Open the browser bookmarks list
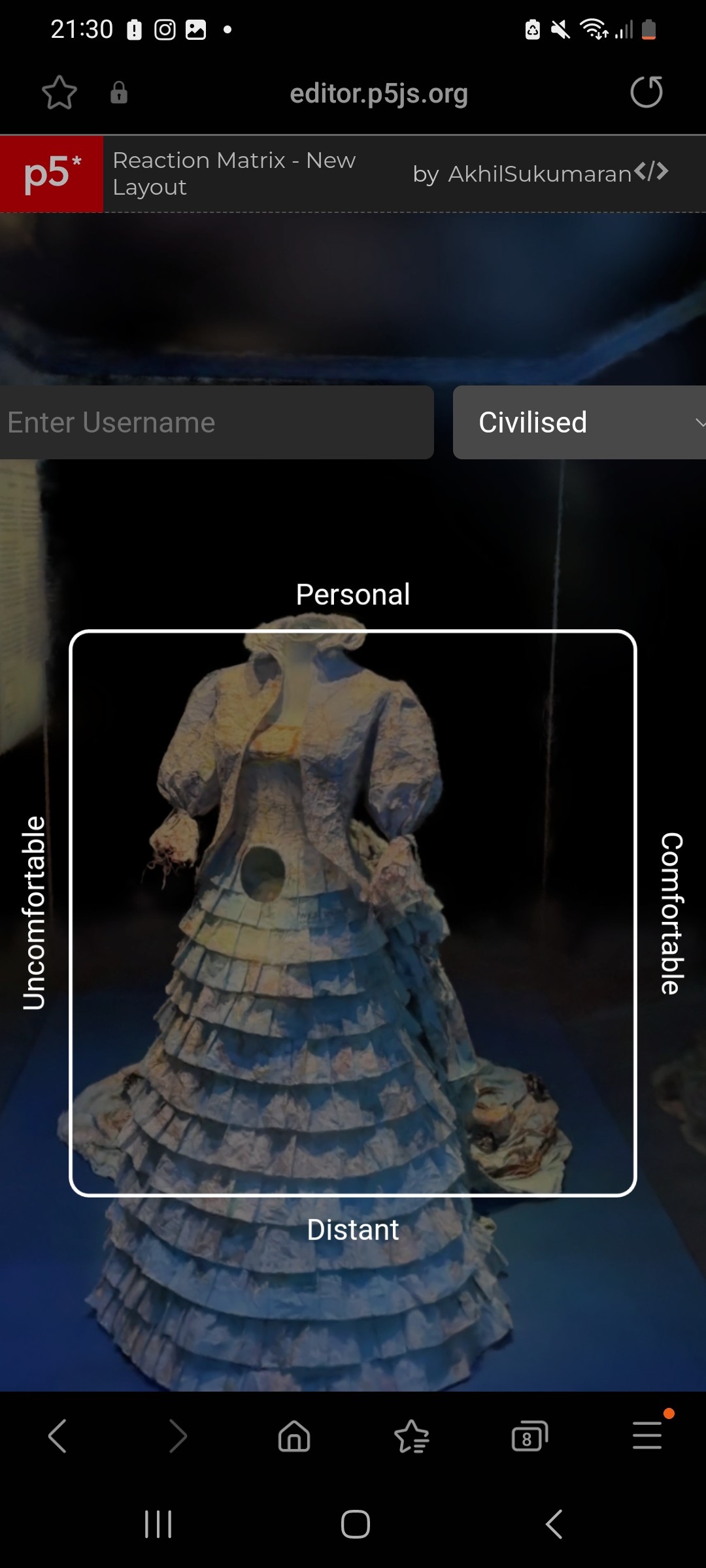 coord(412,1436)
